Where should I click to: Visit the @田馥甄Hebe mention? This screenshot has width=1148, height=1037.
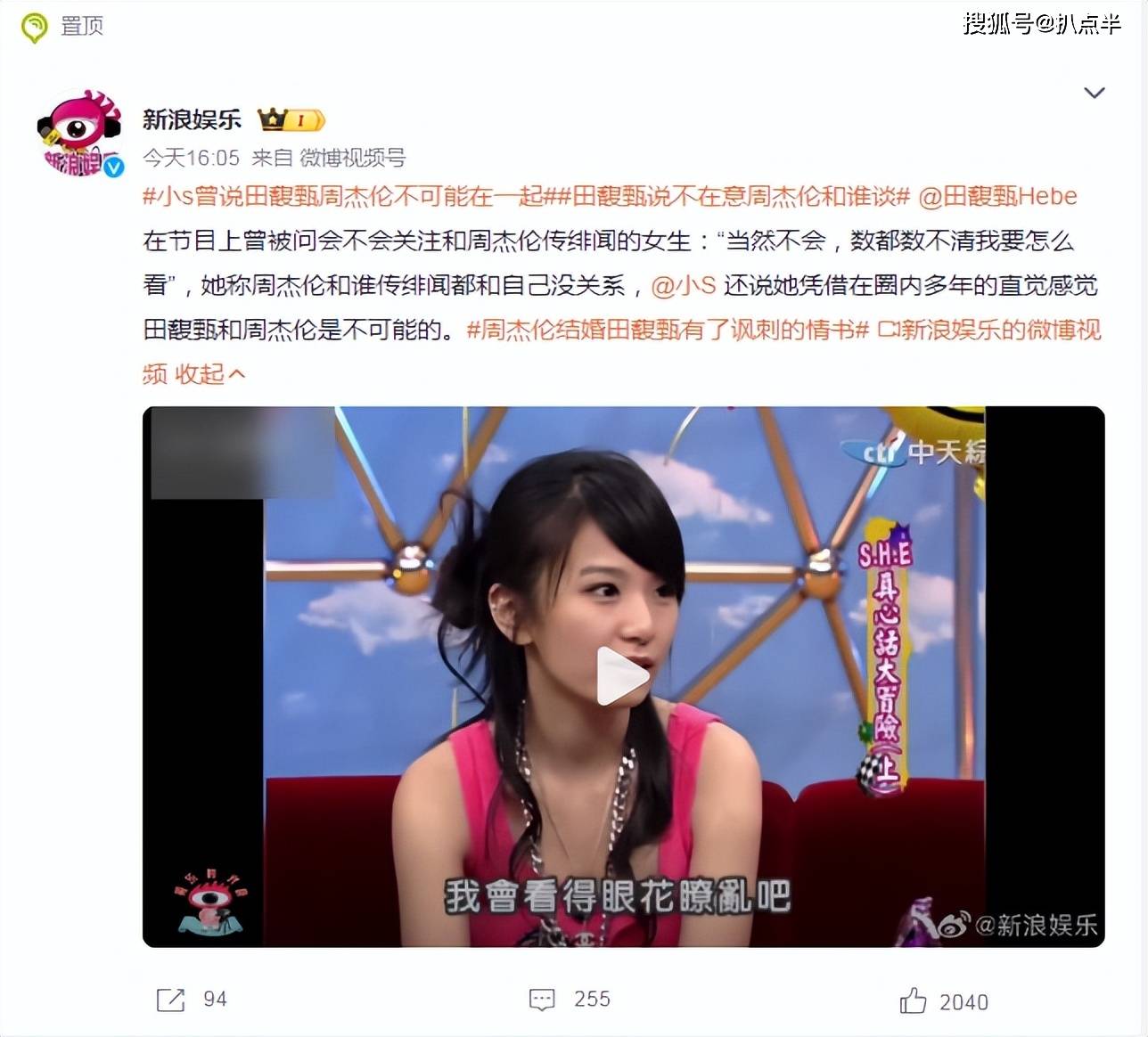(997, 196)
